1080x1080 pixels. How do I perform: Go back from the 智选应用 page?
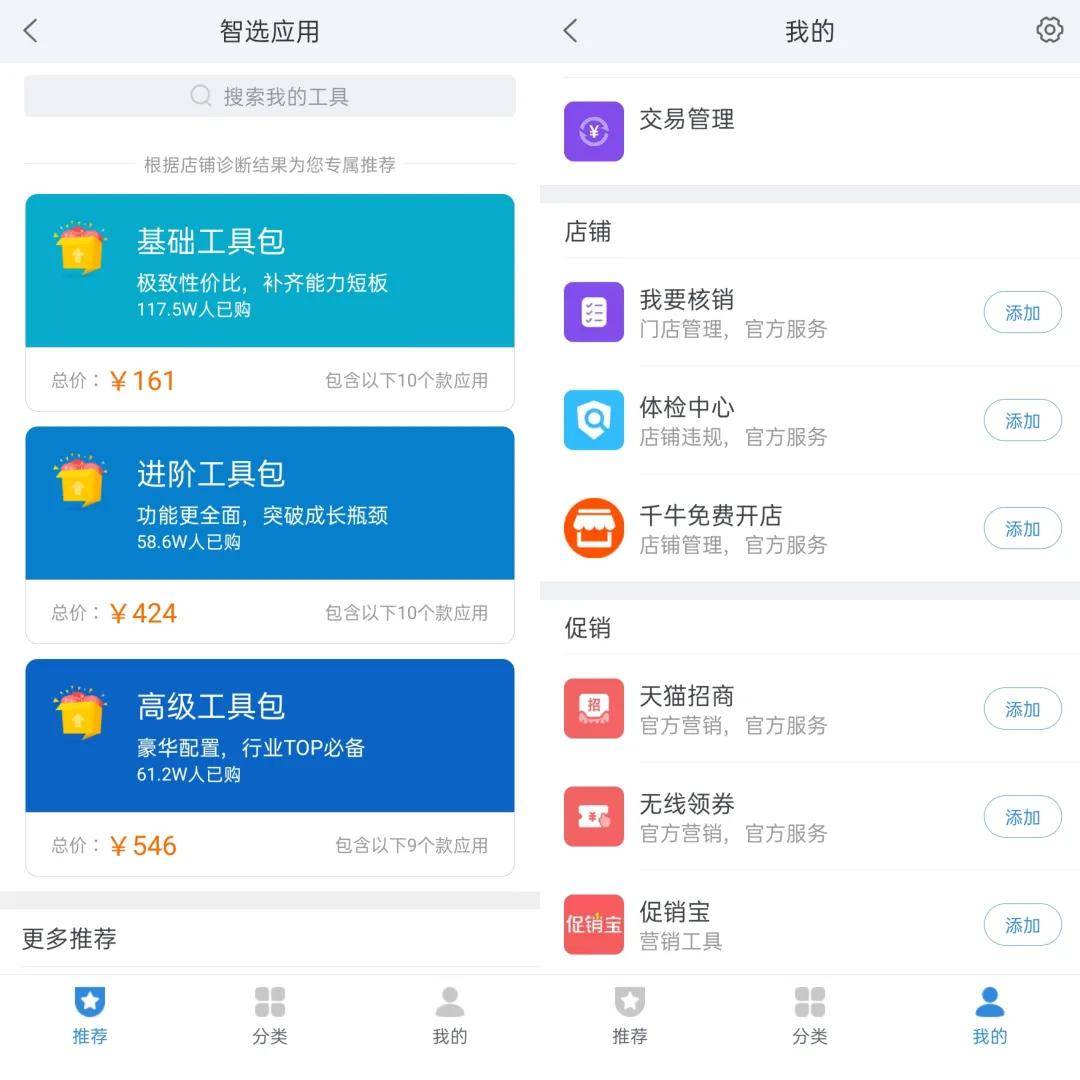(30, 31)
